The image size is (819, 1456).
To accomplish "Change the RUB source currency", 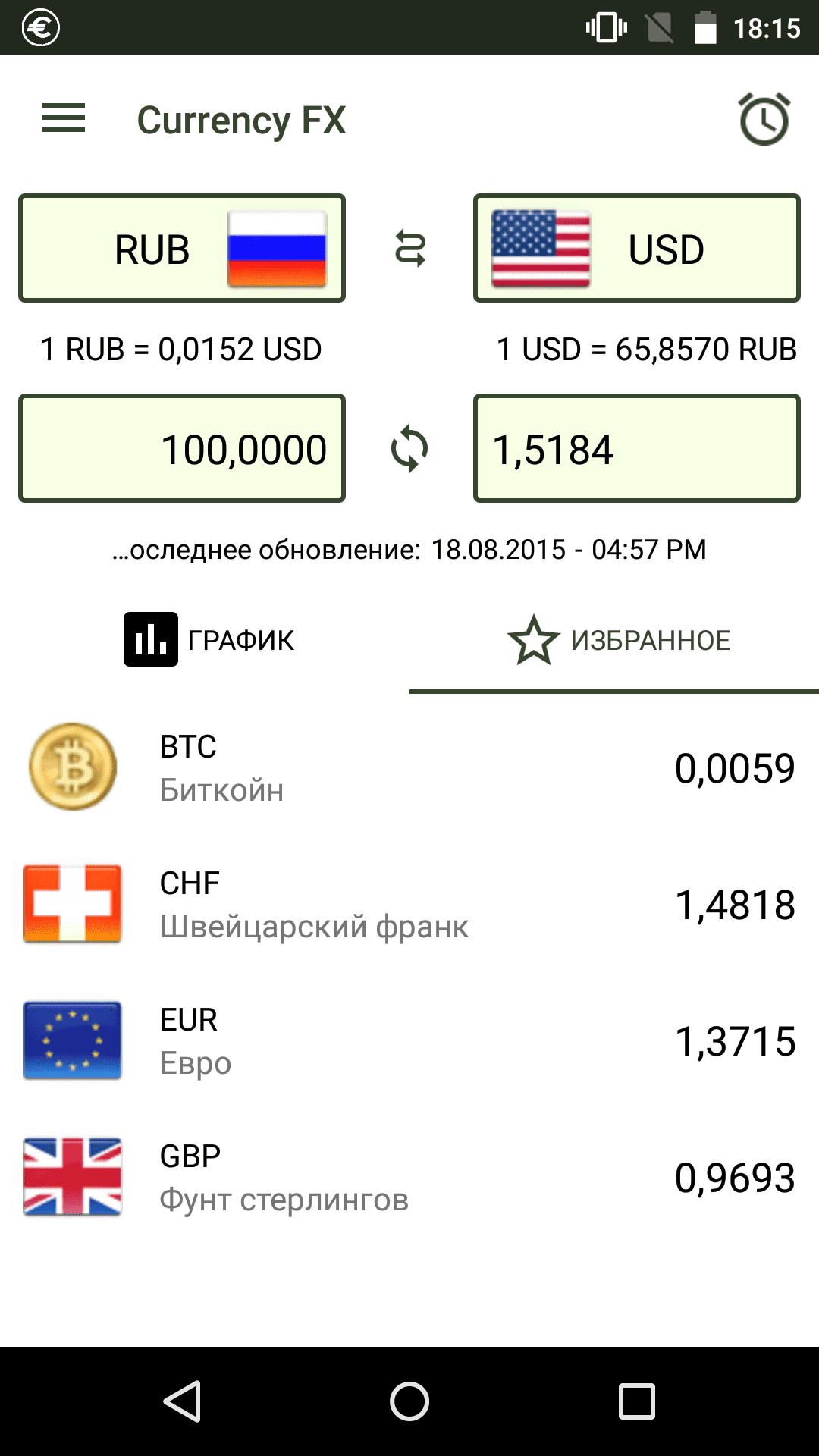I will click(182, 249).
